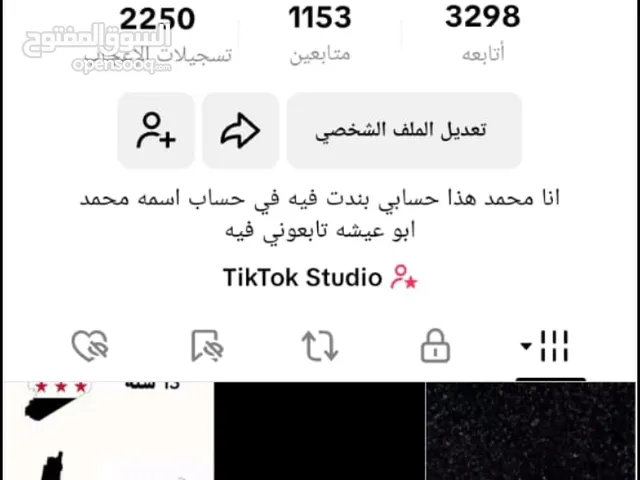The width and height of the screenshot is (640, 480).
Task: Open the 2250 likes count
Action: pyautogui.click(x=158, y=30)
